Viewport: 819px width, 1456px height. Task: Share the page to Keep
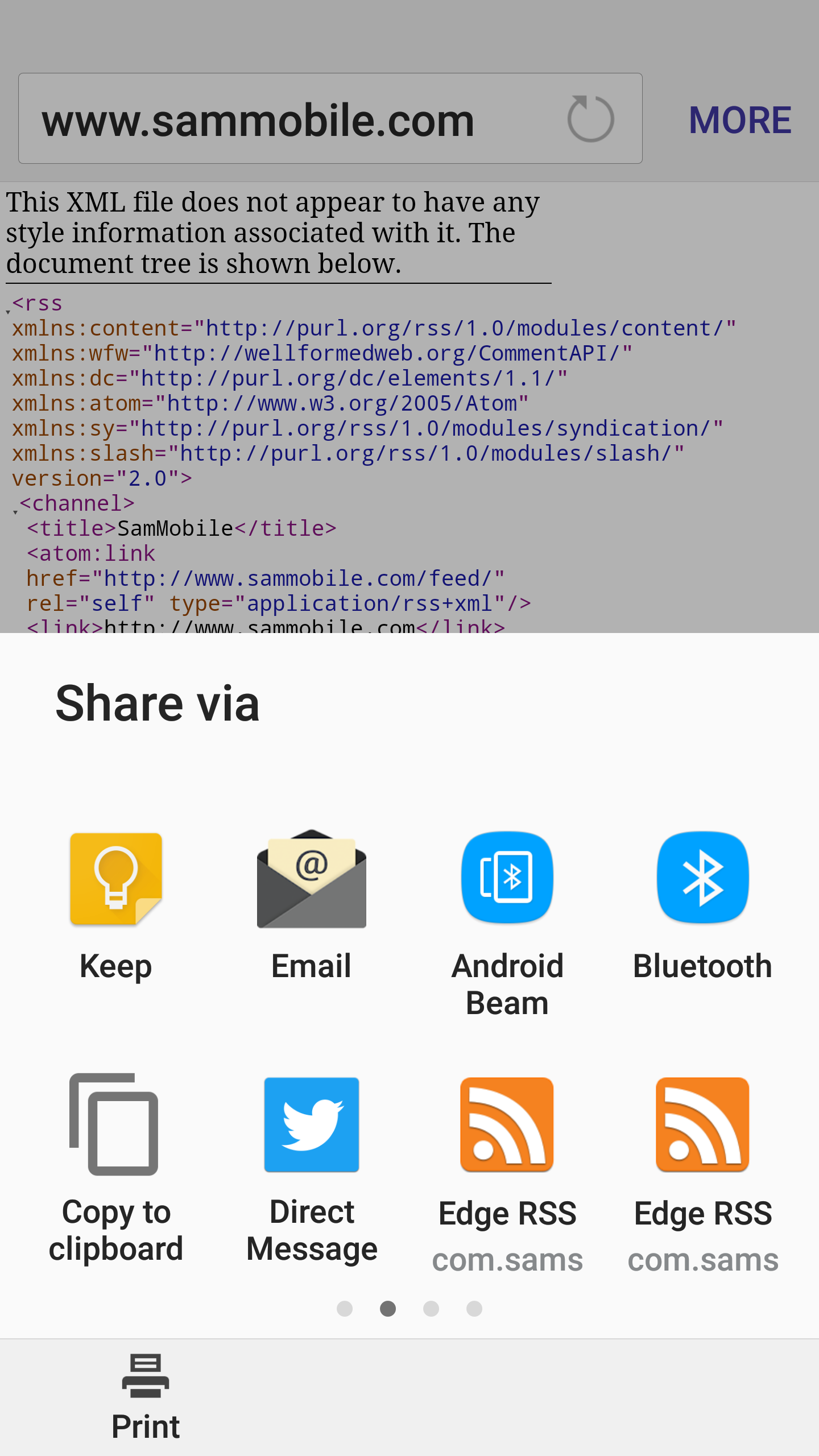tap(116, 879)
